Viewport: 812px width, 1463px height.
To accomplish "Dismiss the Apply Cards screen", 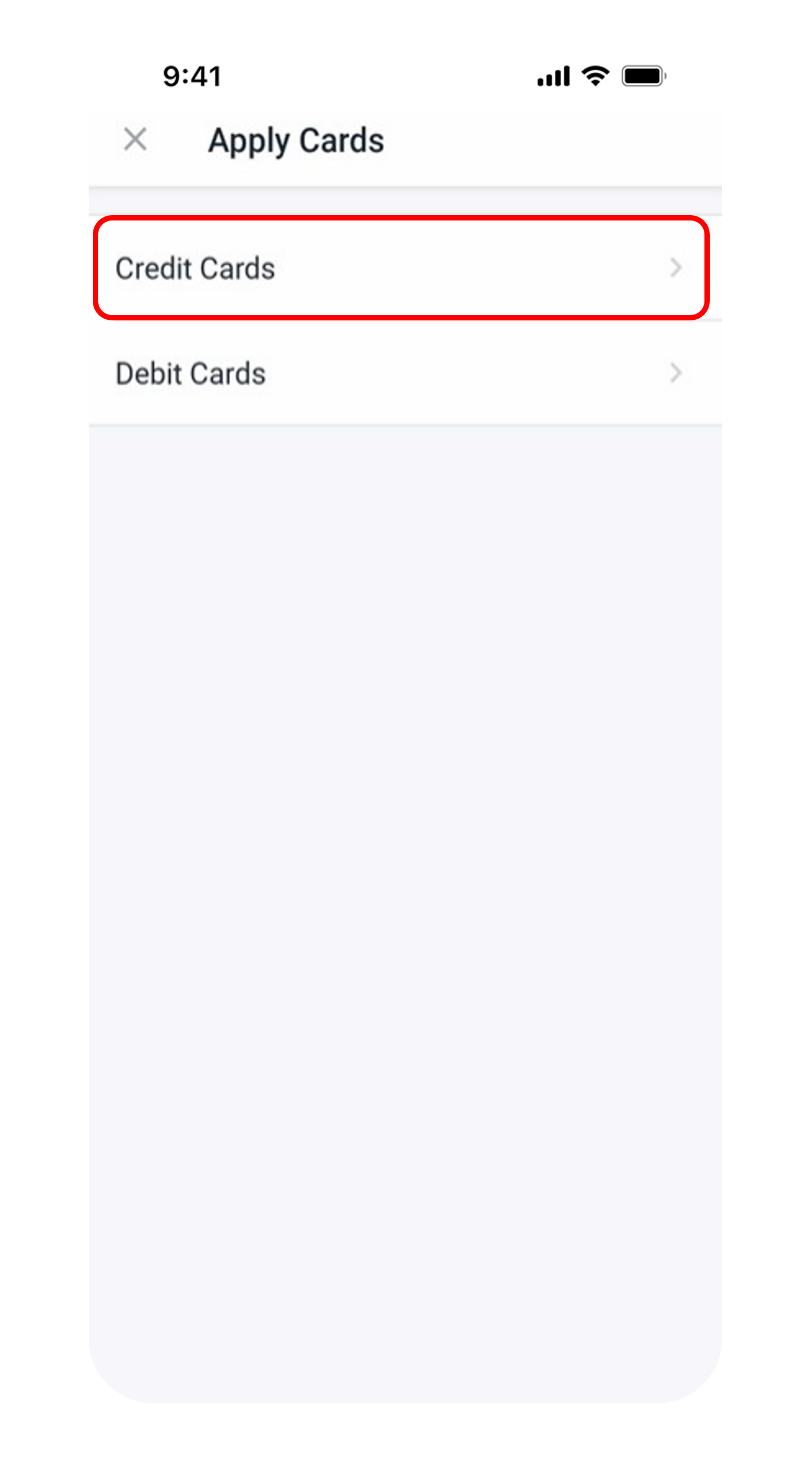I will 135,140.
